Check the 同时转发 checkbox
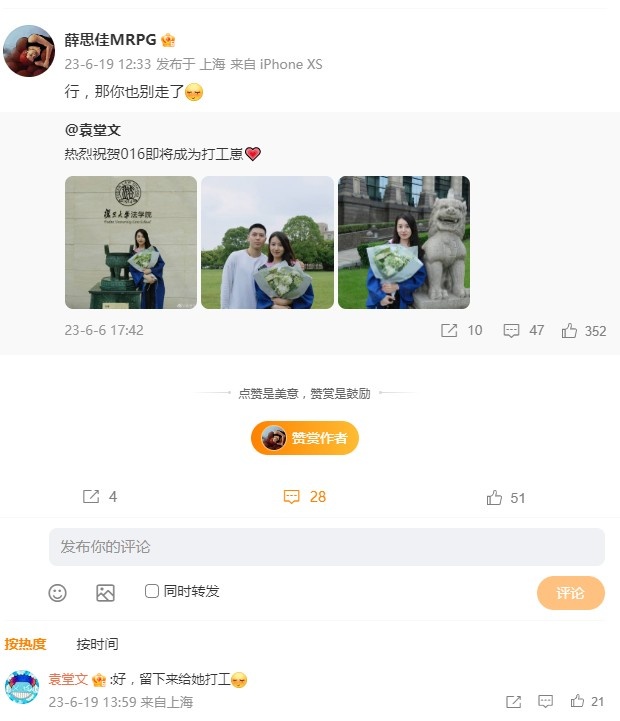 (152, 591)
